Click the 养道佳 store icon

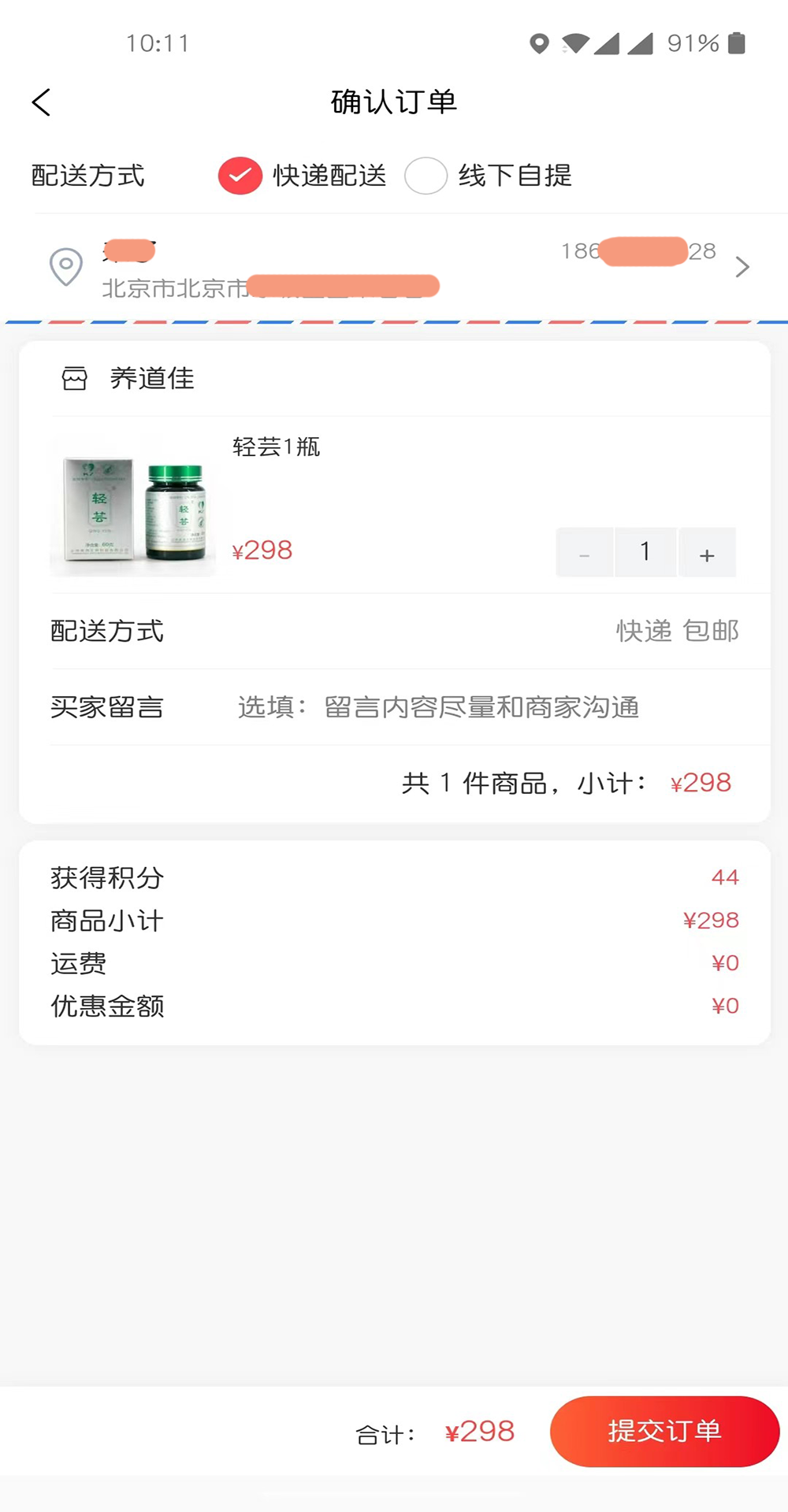click(x=74, y=378)
